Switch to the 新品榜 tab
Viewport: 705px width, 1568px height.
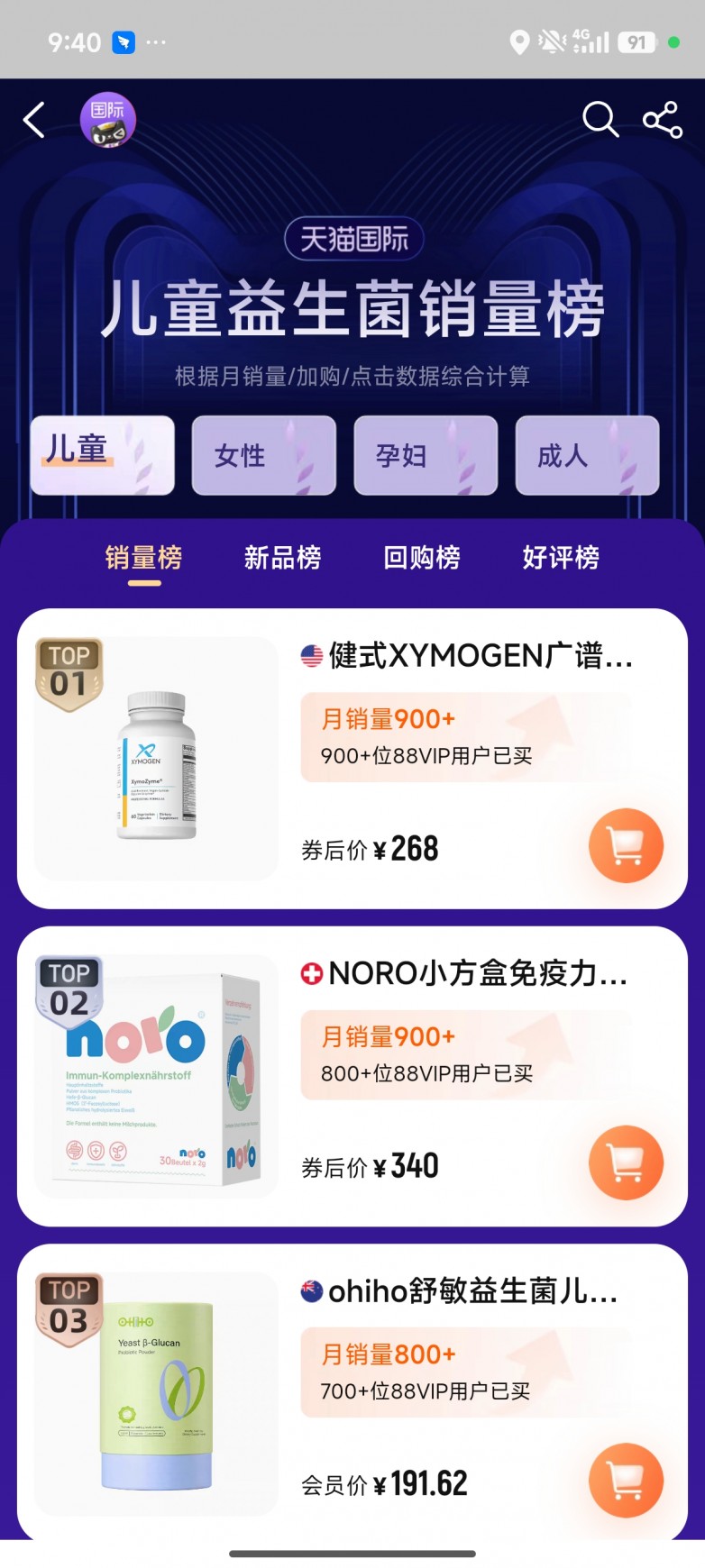coord(280,559)
